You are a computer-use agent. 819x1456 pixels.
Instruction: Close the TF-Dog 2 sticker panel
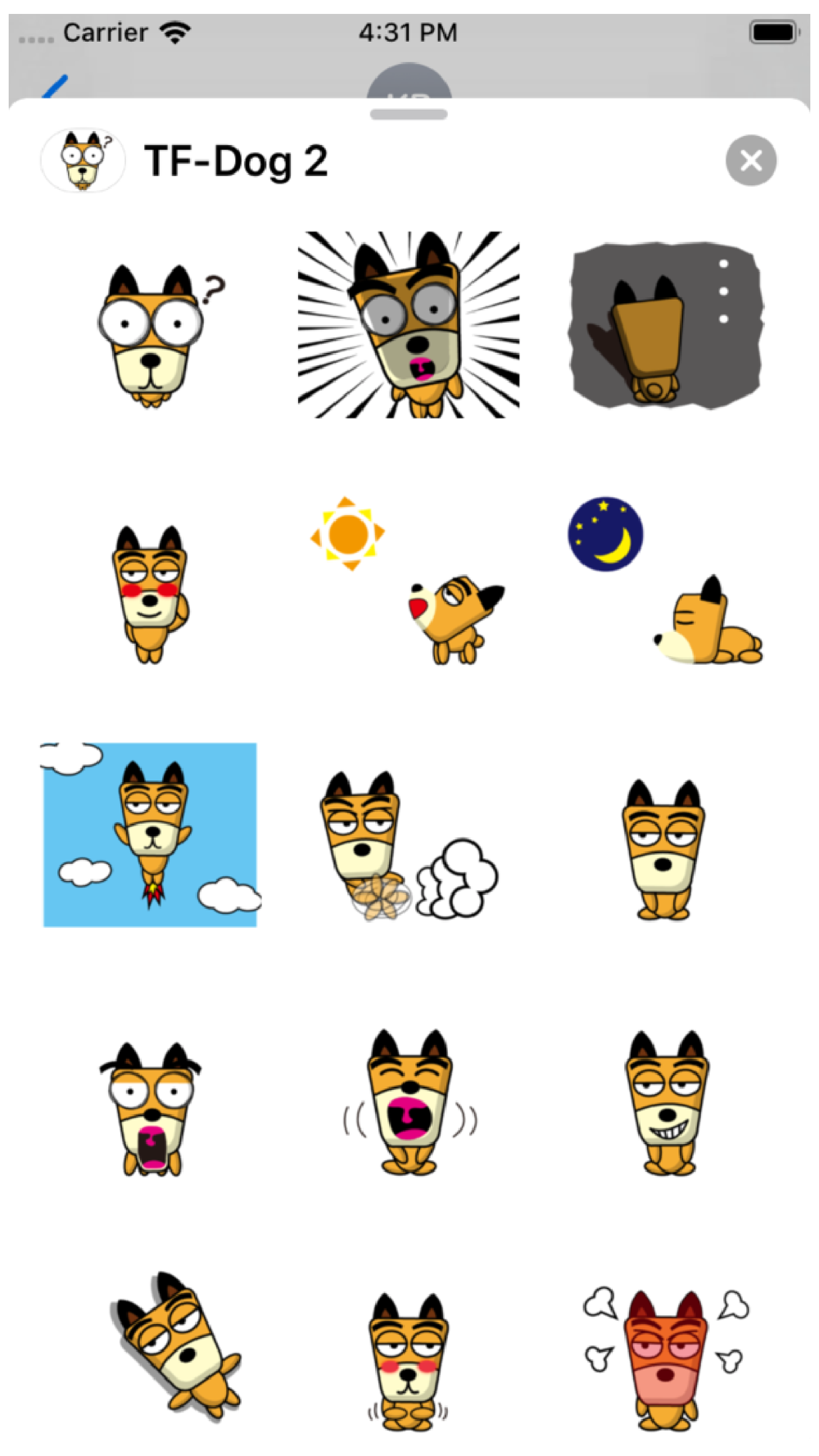tap(750, 161)
